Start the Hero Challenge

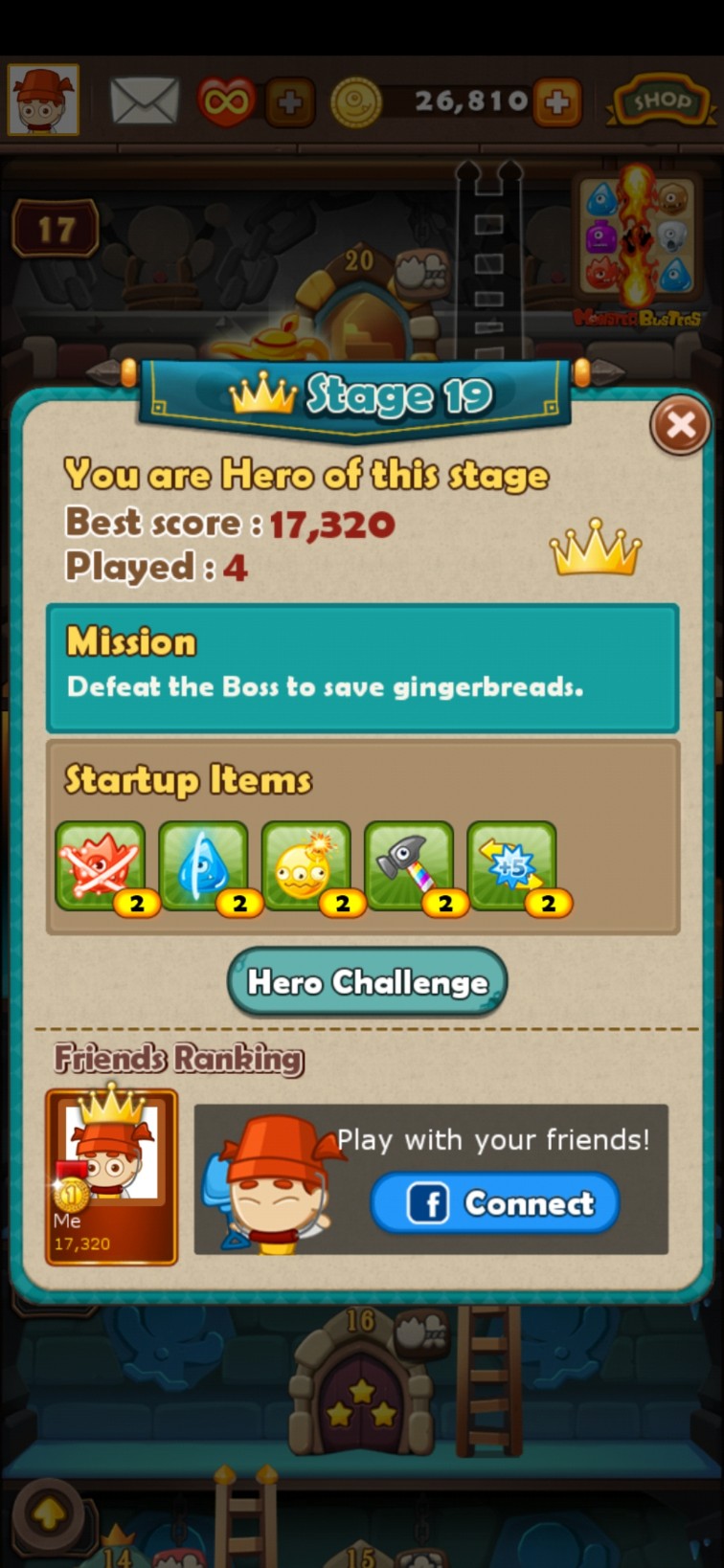coord(367,981)
